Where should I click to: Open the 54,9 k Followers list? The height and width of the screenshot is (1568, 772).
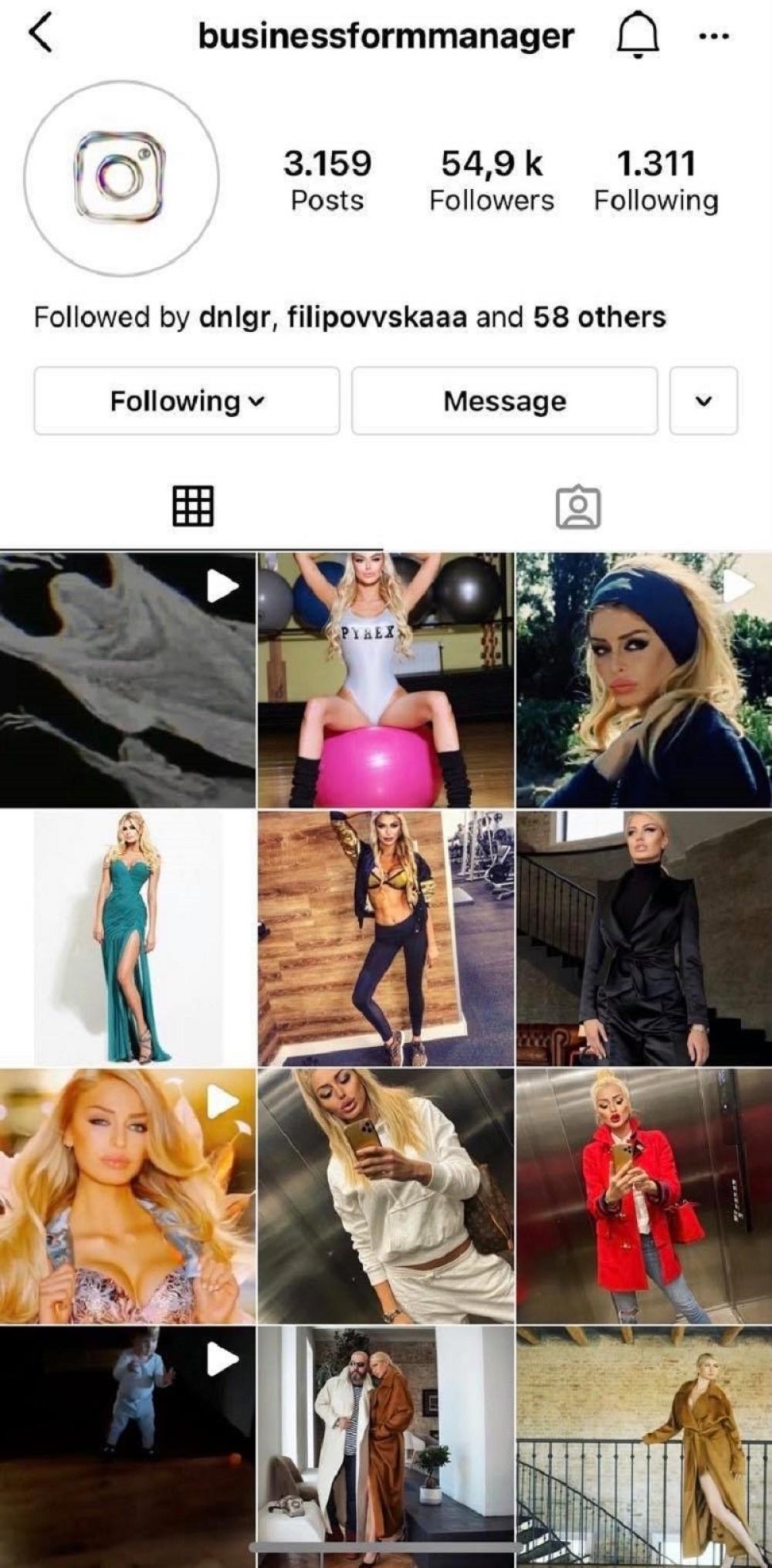pyautogui.click(x=491, y=181)
